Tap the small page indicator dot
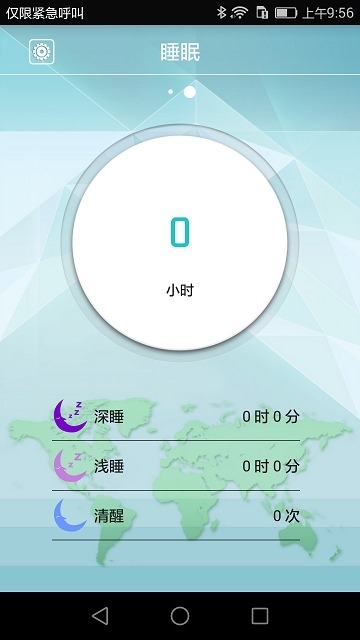360x640 pixels. click(x=171, y=92)
